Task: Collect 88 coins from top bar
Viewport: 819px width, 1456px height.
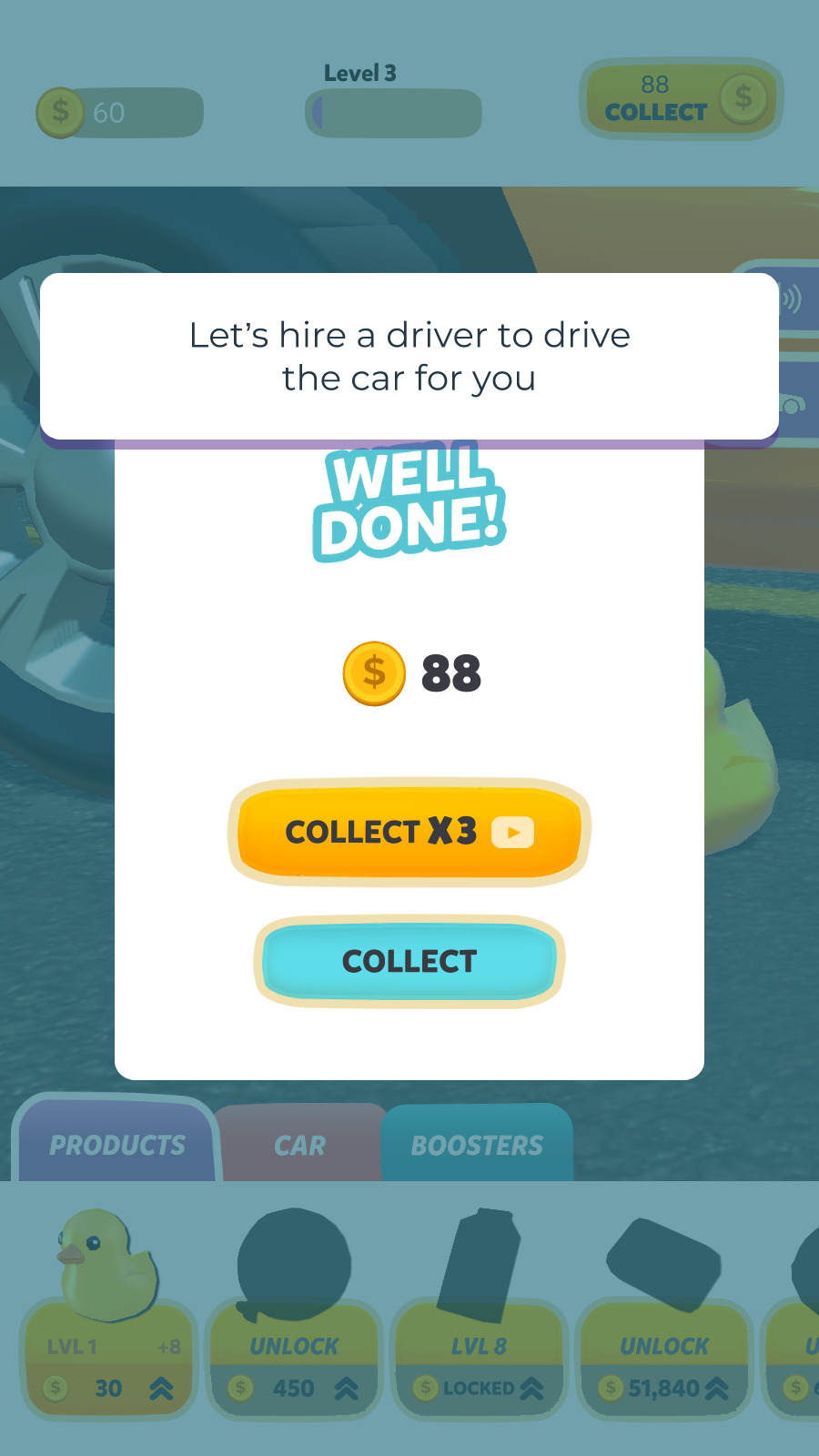Action: coord(681,98)
